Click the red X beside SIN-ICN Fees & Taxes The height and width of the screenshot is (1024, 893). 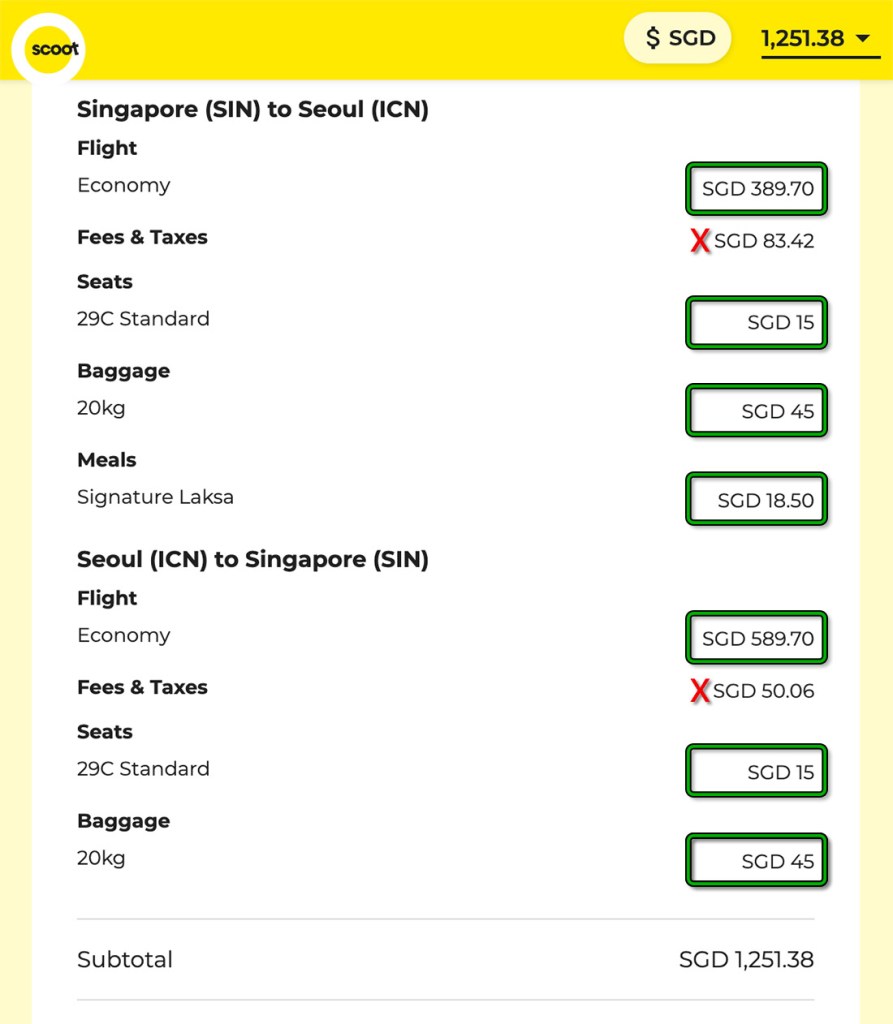[x=699, y=240]
